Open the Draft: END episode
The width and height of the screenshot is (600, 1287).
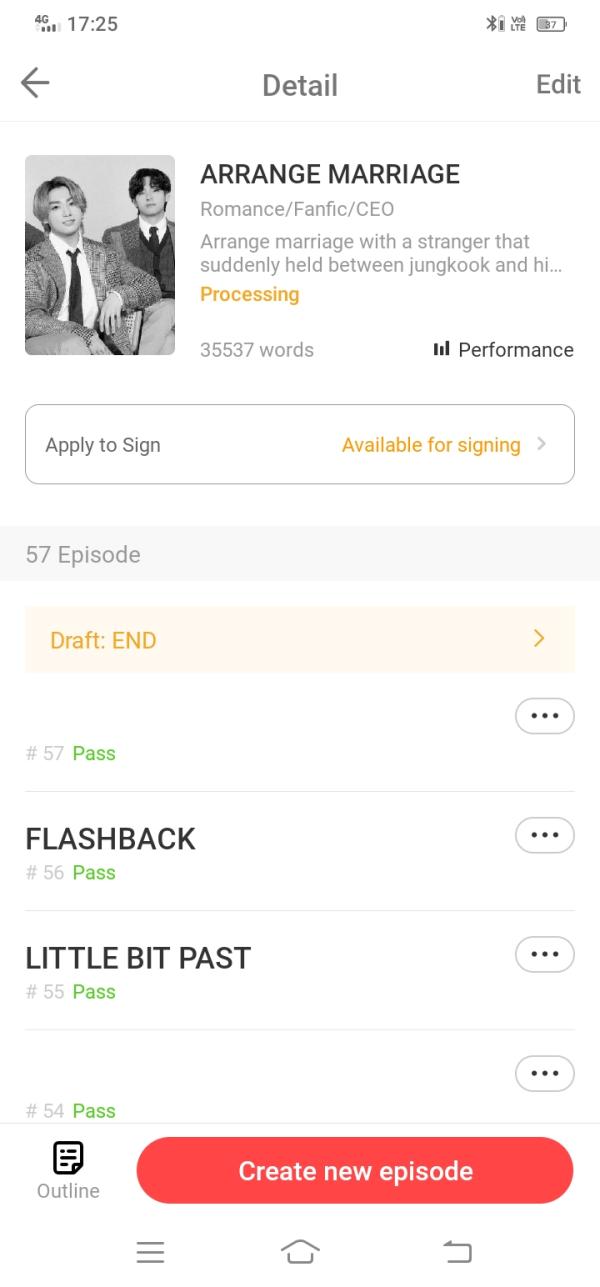[300, 639]
